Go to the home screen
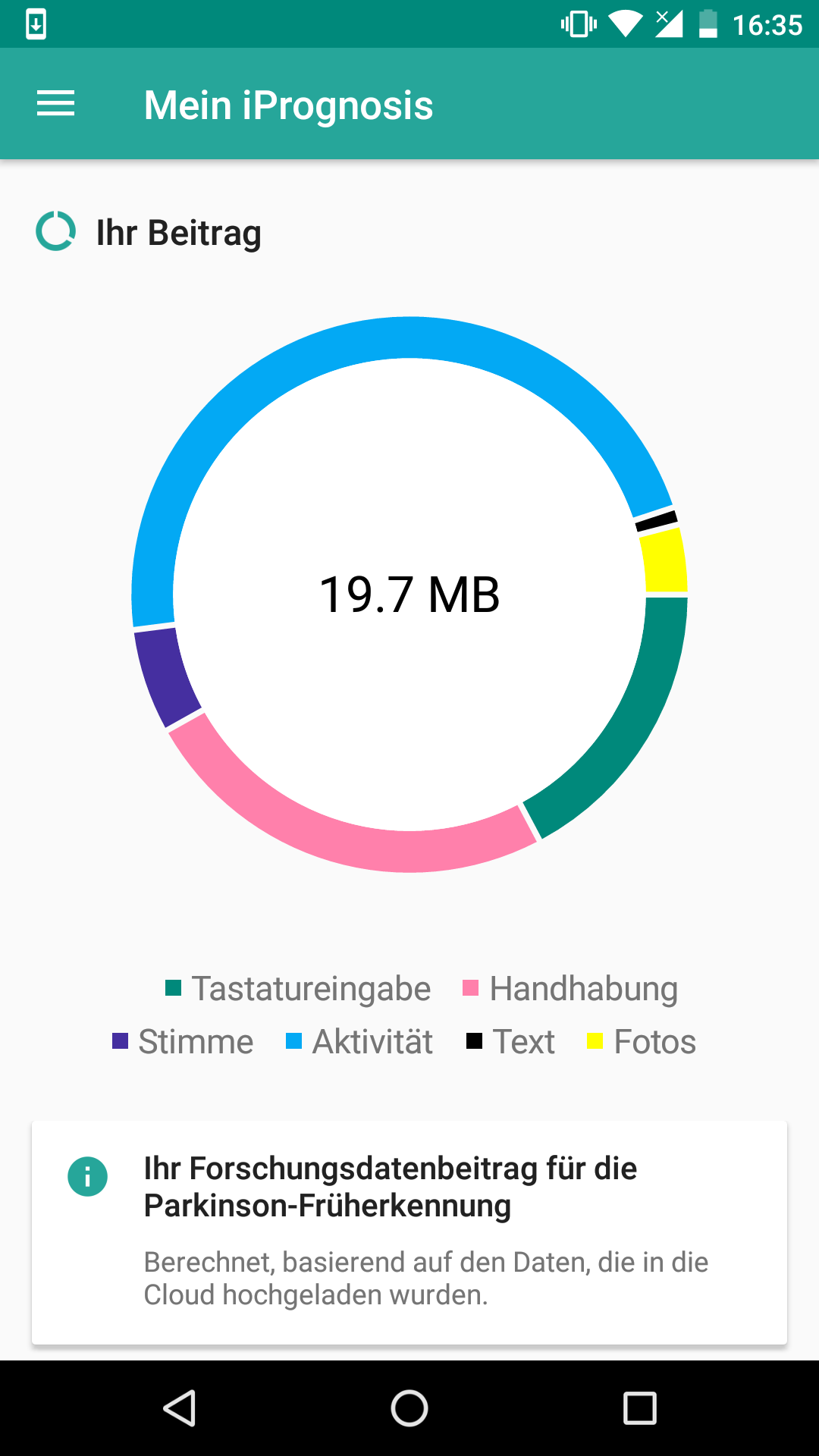 pyautogui.click(x=409, y=1408)
